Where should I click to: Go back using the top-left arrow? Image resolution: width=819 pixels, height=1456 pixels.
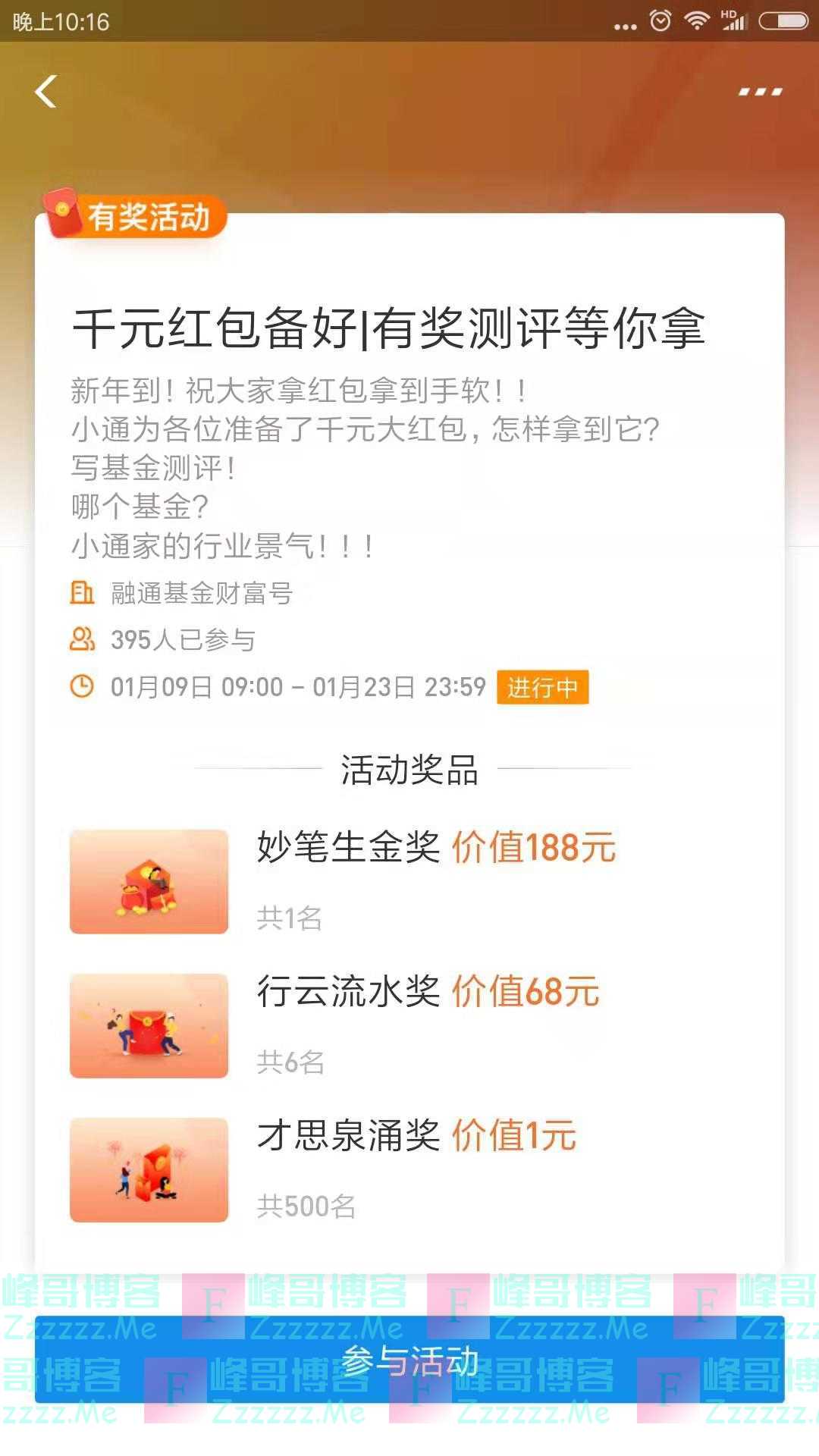tap(46, 92)
